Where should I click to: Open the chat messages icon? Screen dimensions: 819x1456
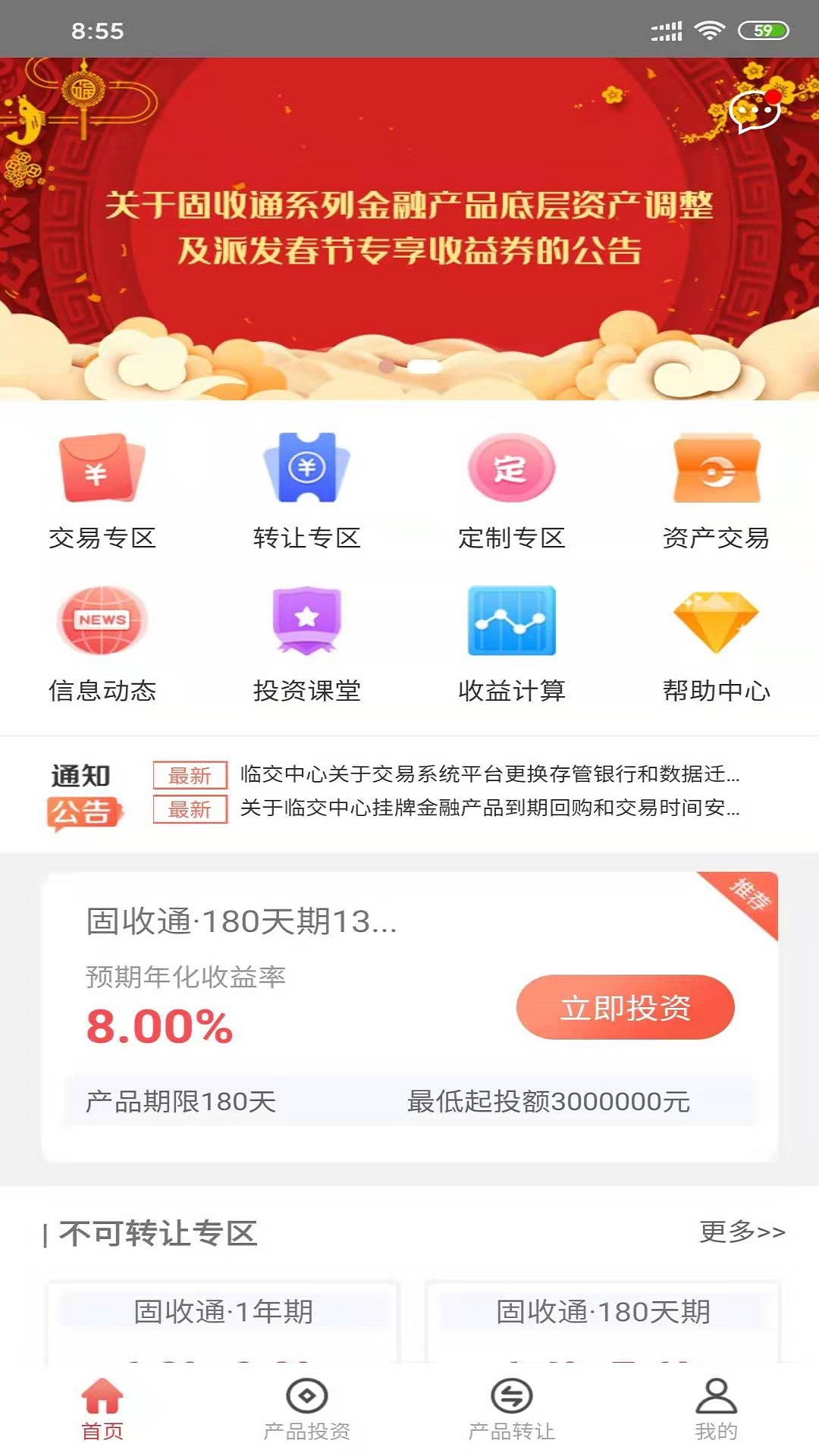tap(754, 111)
